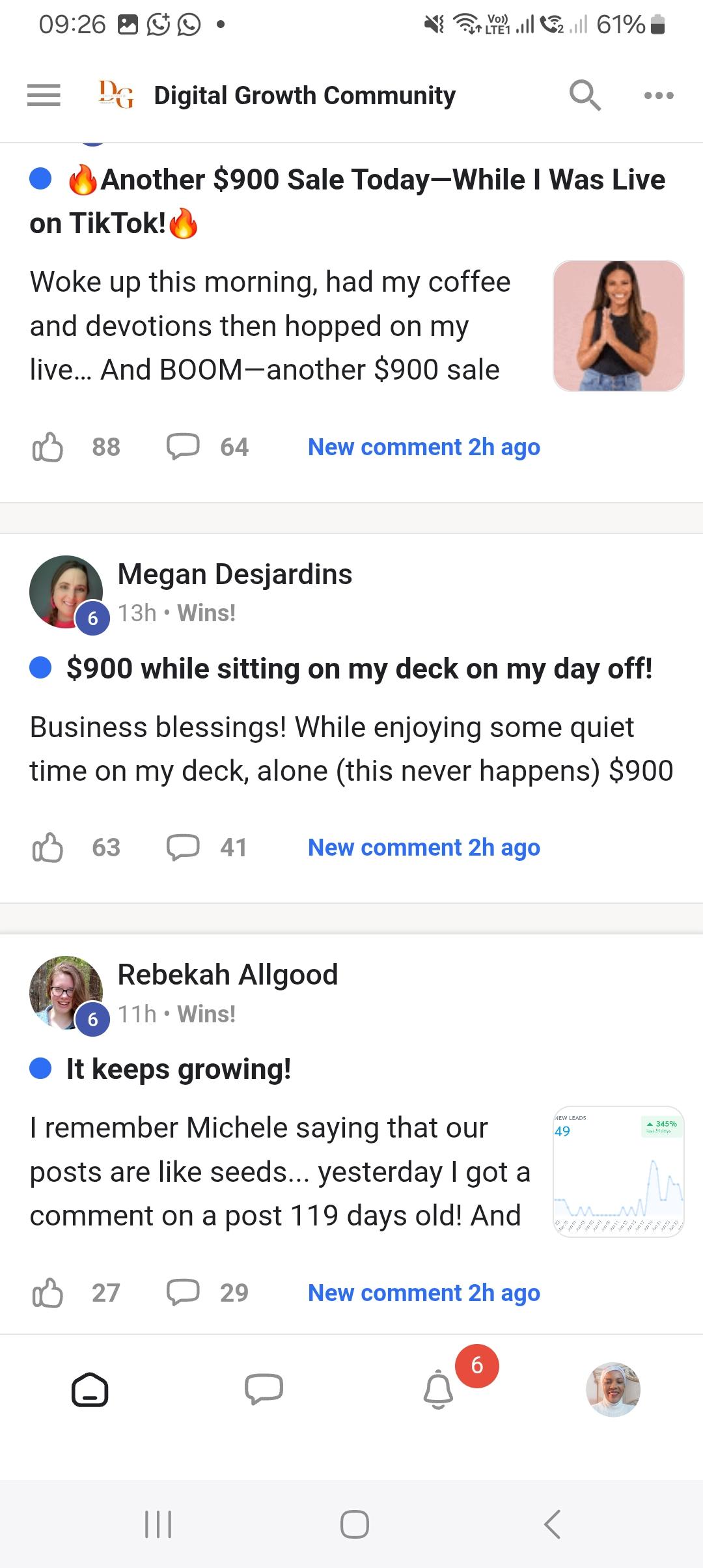
Task: Go back using the system back button
Action: (x=552, y=1524)
